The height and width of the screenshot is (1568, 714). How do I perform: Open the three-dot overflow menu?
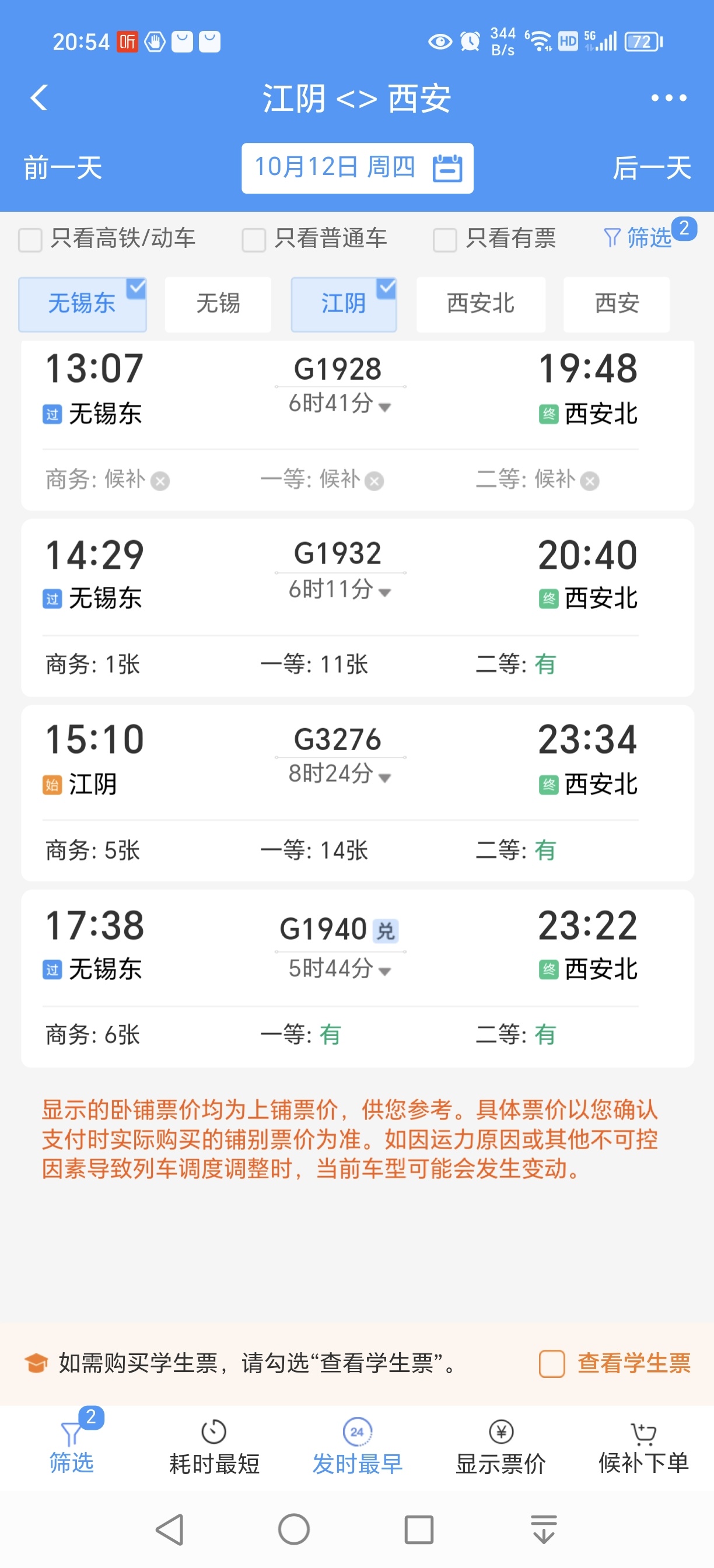[x=668, y=98]
